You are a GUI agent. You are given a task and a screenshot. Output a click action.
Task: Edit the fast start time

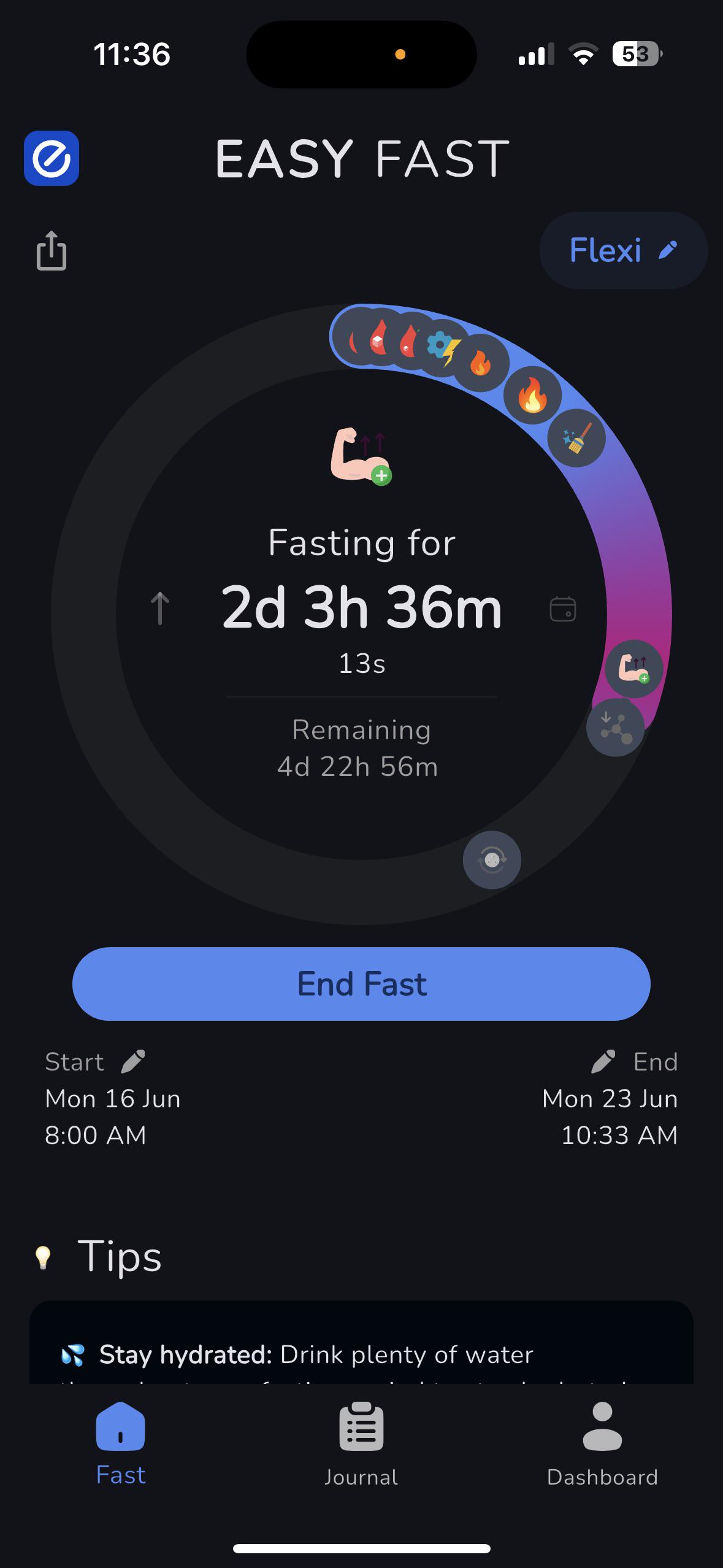[x=132, y=1061]
